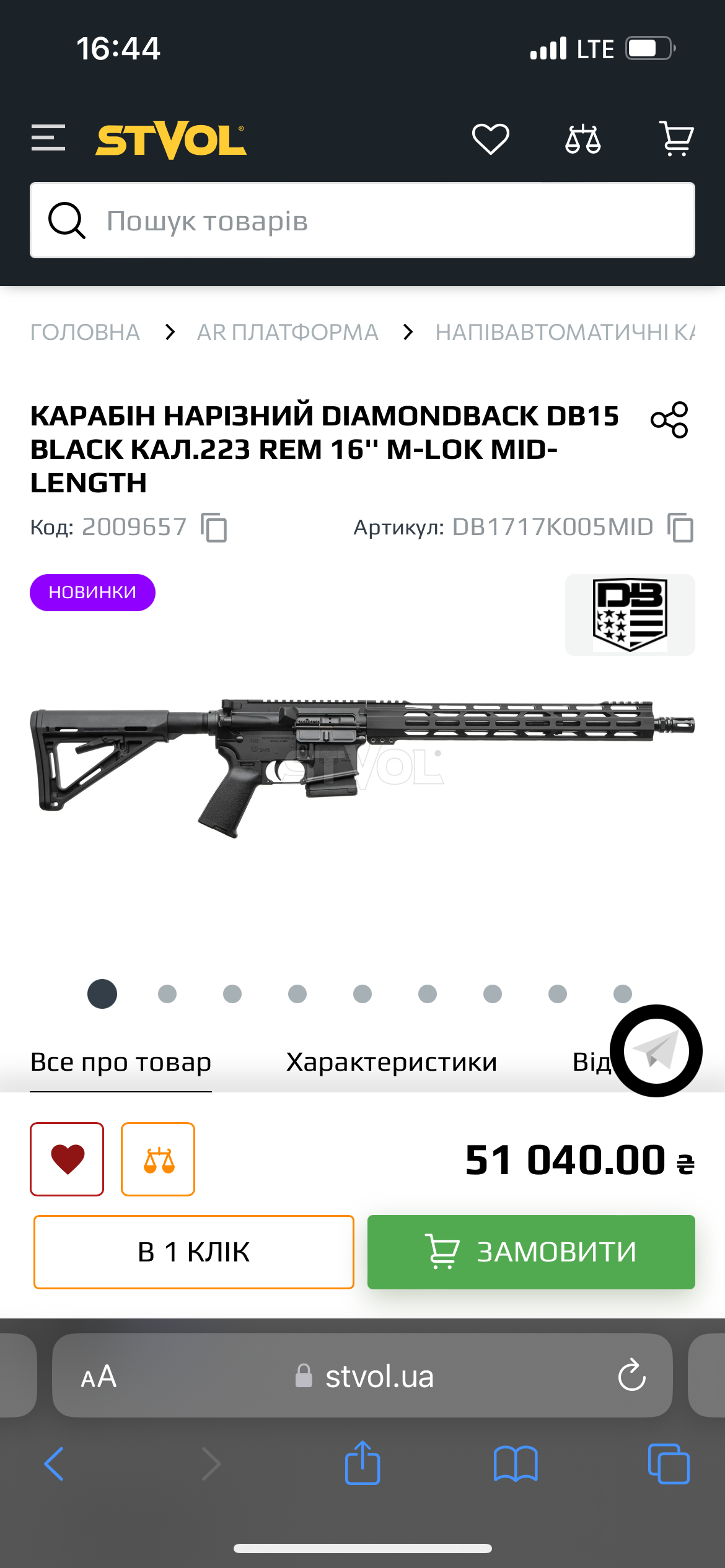Copy the артикул DB1717K005MID

pyautogui.click(x=681, y=528)
